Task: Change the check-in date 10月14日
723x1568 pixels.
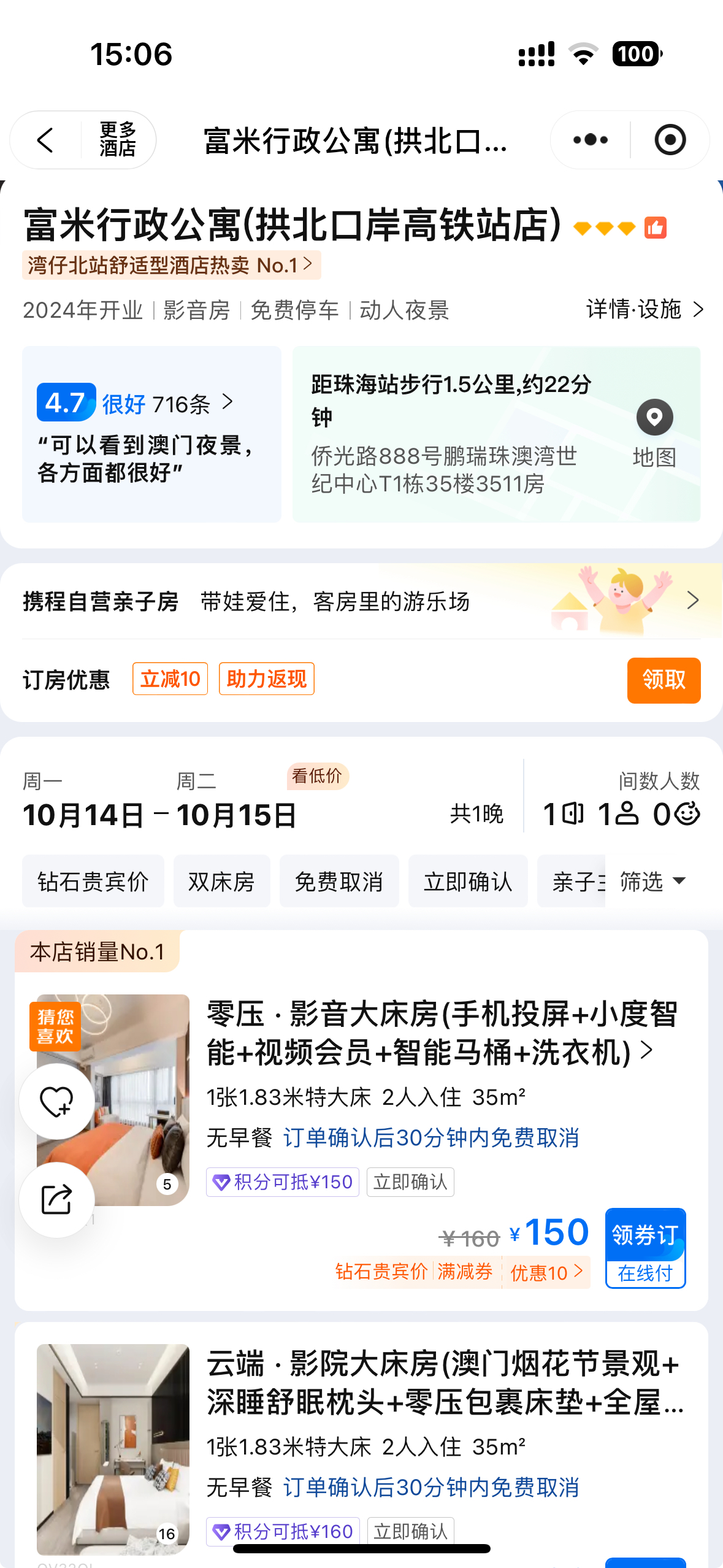Action: click(x=83, y=815)
